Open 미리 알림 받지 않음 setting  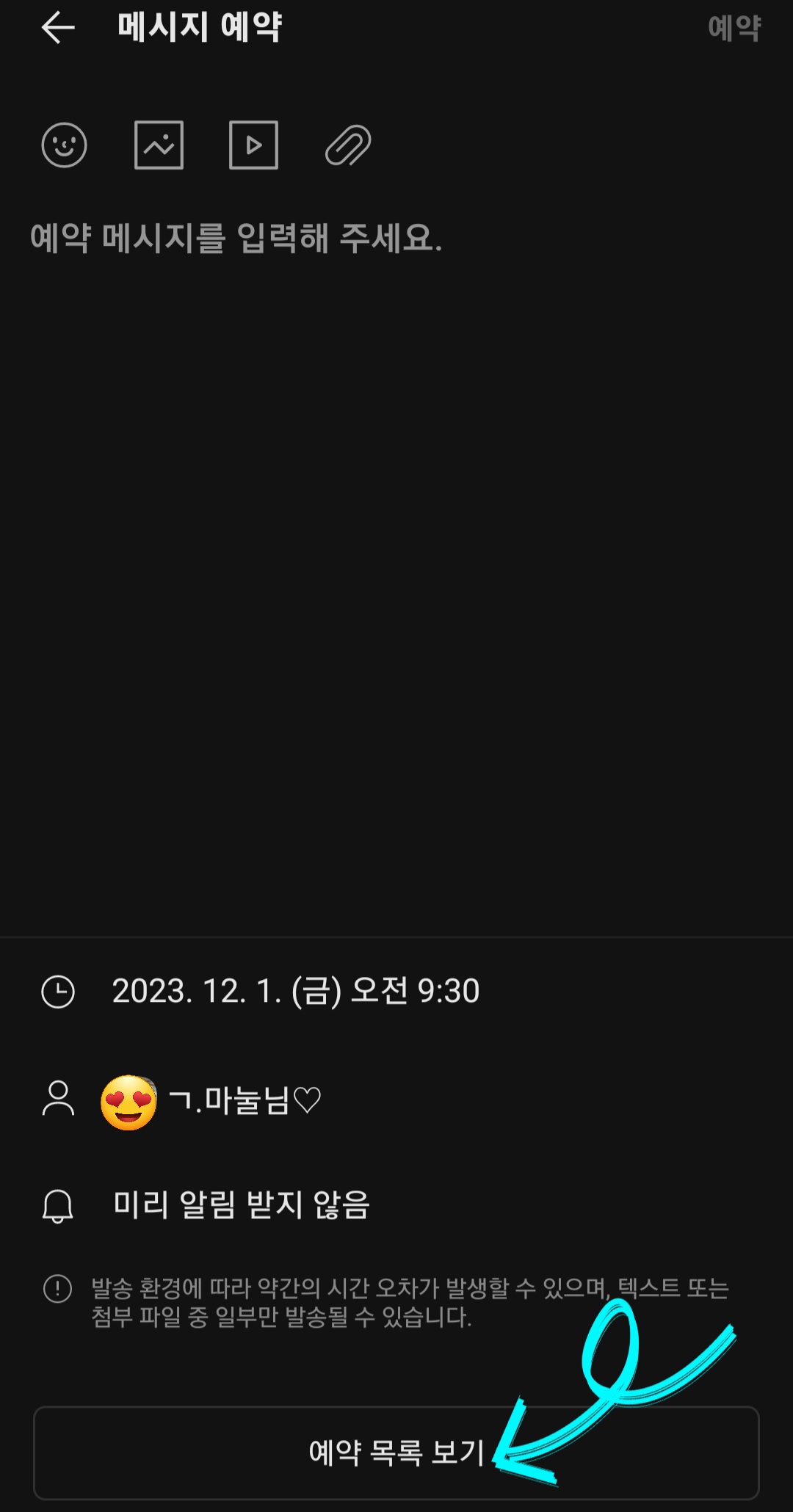(396, 1205)
